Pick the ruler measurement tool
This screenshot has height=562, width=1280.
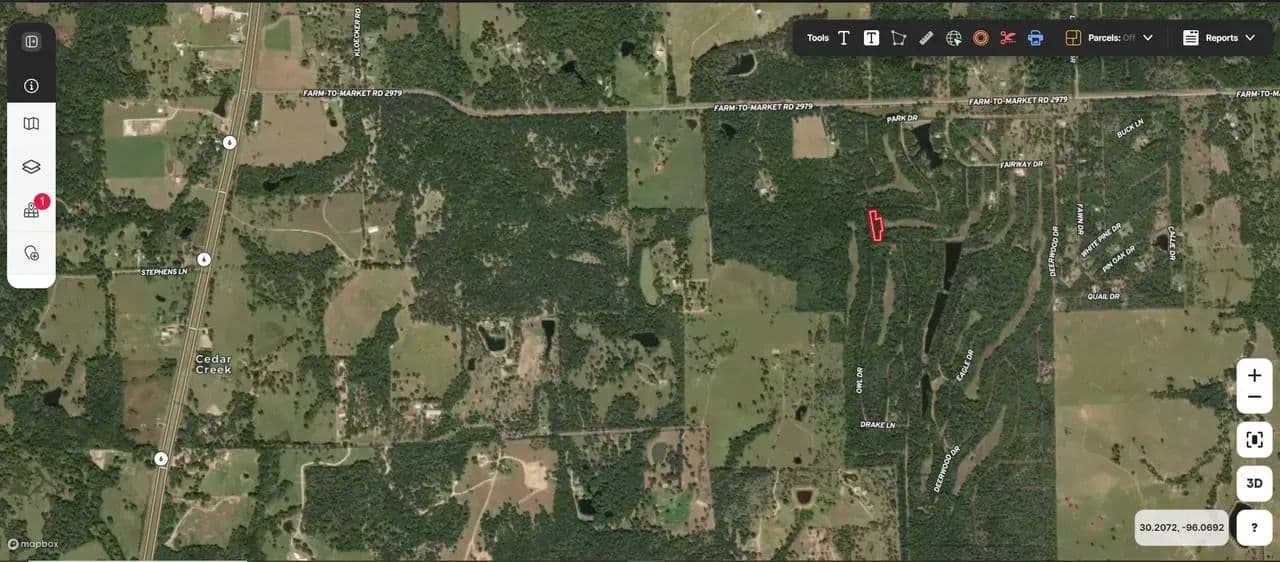pos(926,38)
